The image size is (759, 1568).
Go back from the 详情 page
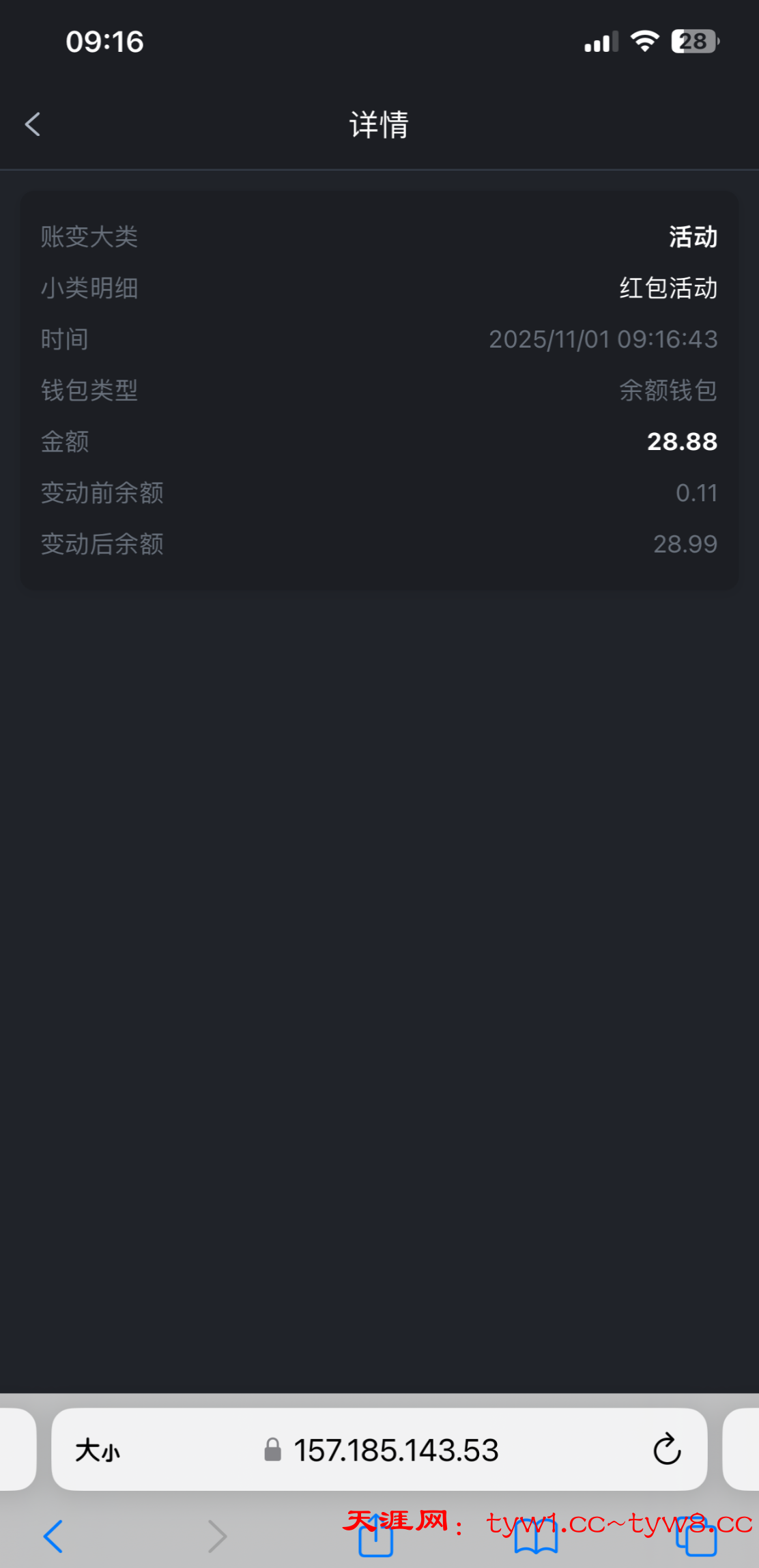[33, 124]
